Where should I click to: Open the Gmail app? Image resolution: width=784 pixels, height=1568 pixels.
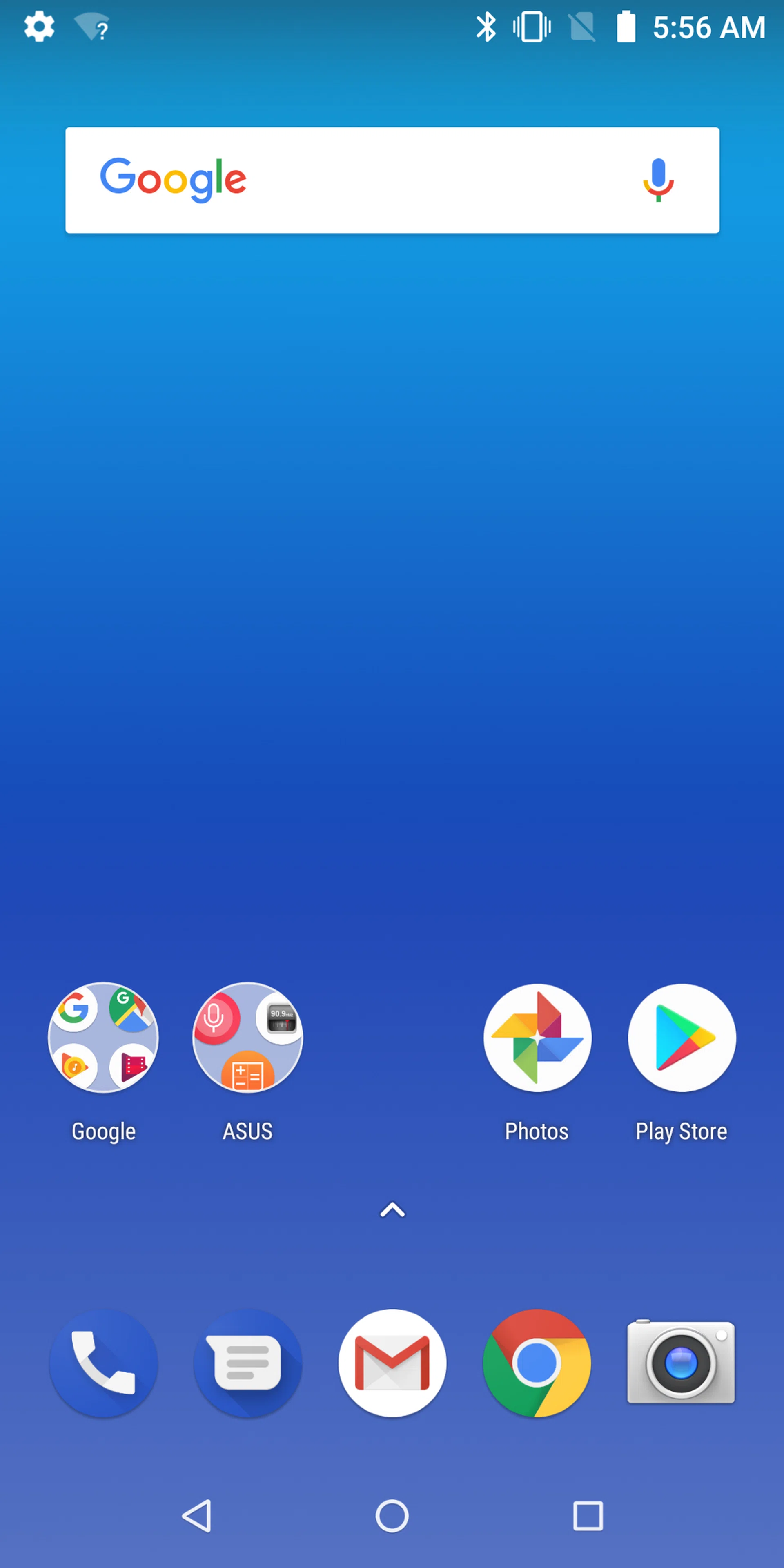[x=392, y=1363]
